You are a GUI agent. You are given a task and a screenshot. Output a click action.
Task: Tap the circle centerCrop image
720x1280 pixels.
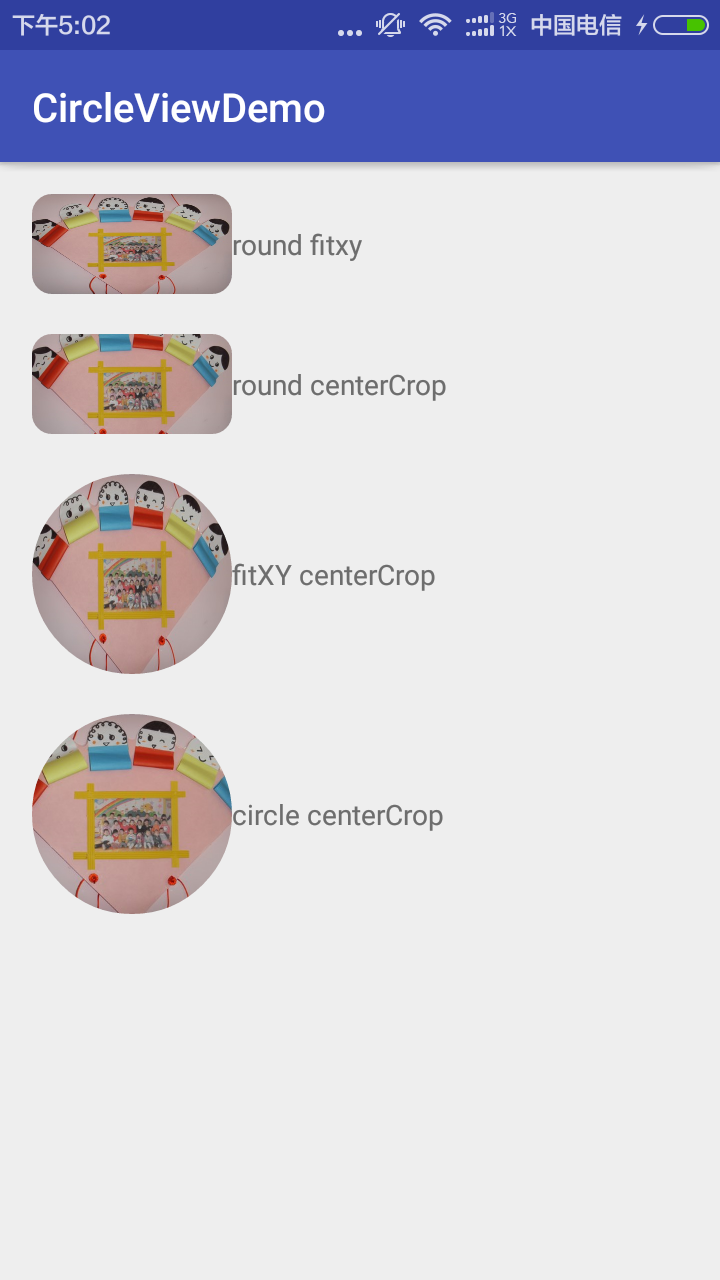pyautogui.click(x=132, y=814)
